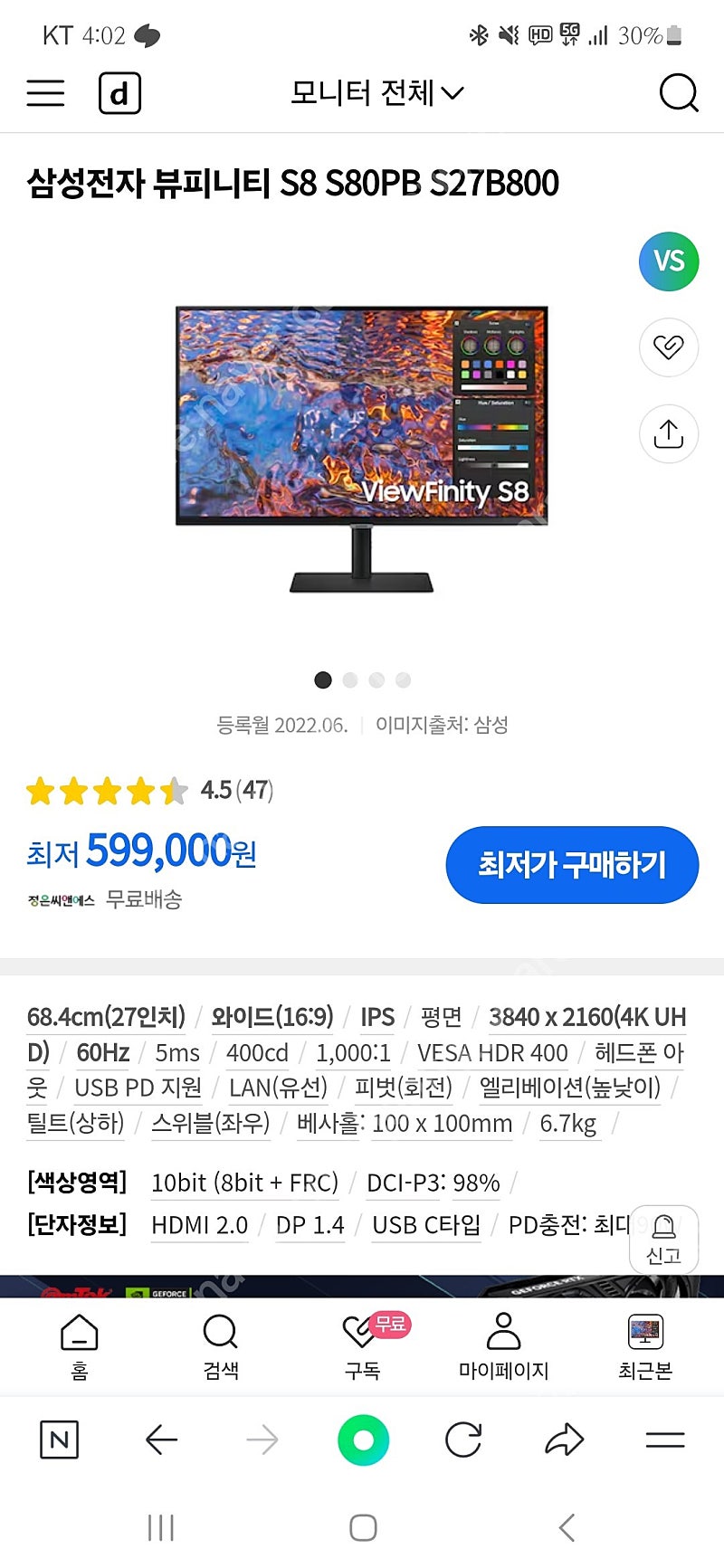Open the star rating reviews
The width and height of the screenshot is (724, 1568).
150,791
